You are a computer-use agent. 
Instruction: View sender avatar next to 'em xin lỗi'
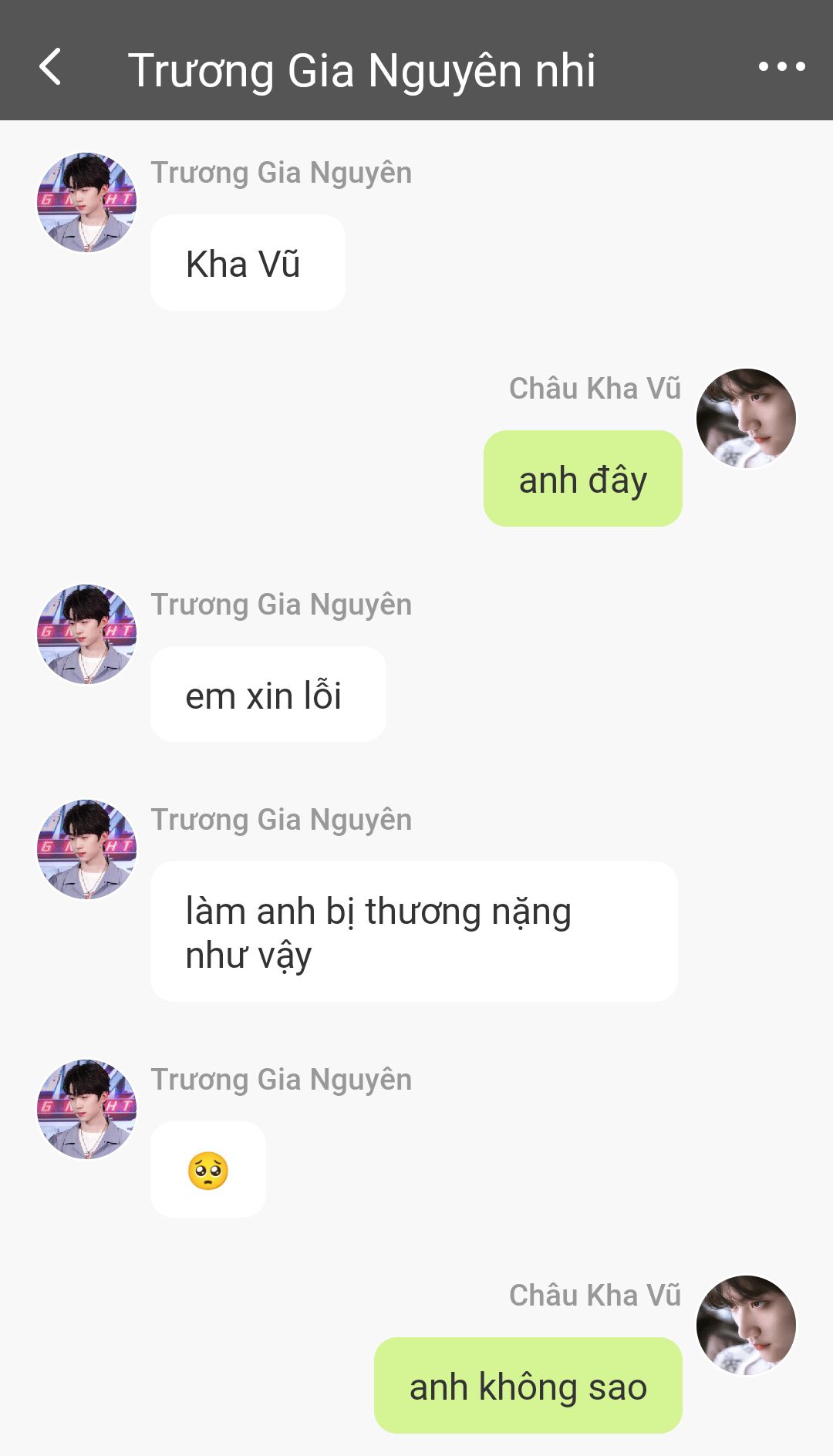click(x=87, y=634)
